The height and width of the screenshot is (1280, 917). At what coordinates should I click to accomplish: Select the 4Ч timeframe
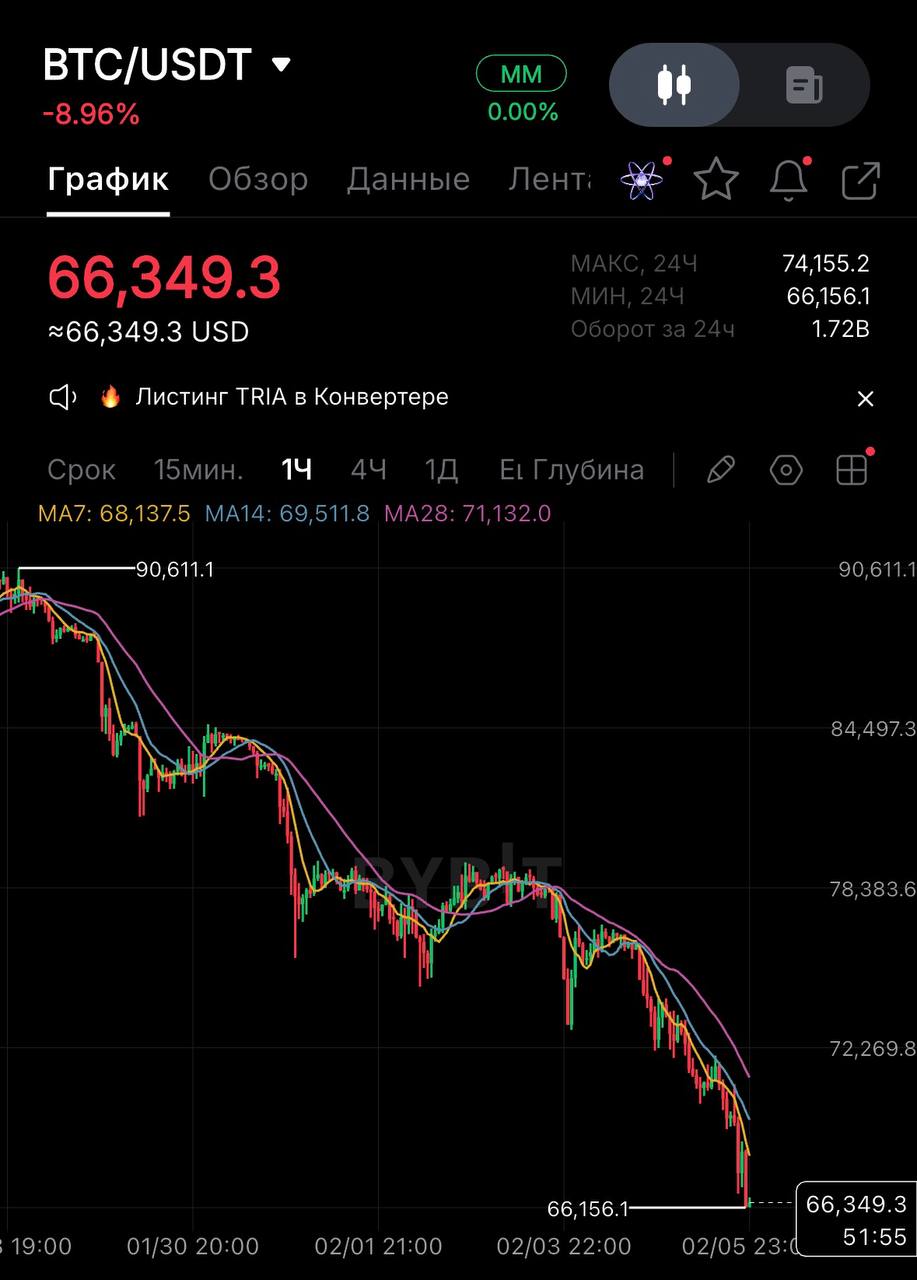(x=369, y=470)
